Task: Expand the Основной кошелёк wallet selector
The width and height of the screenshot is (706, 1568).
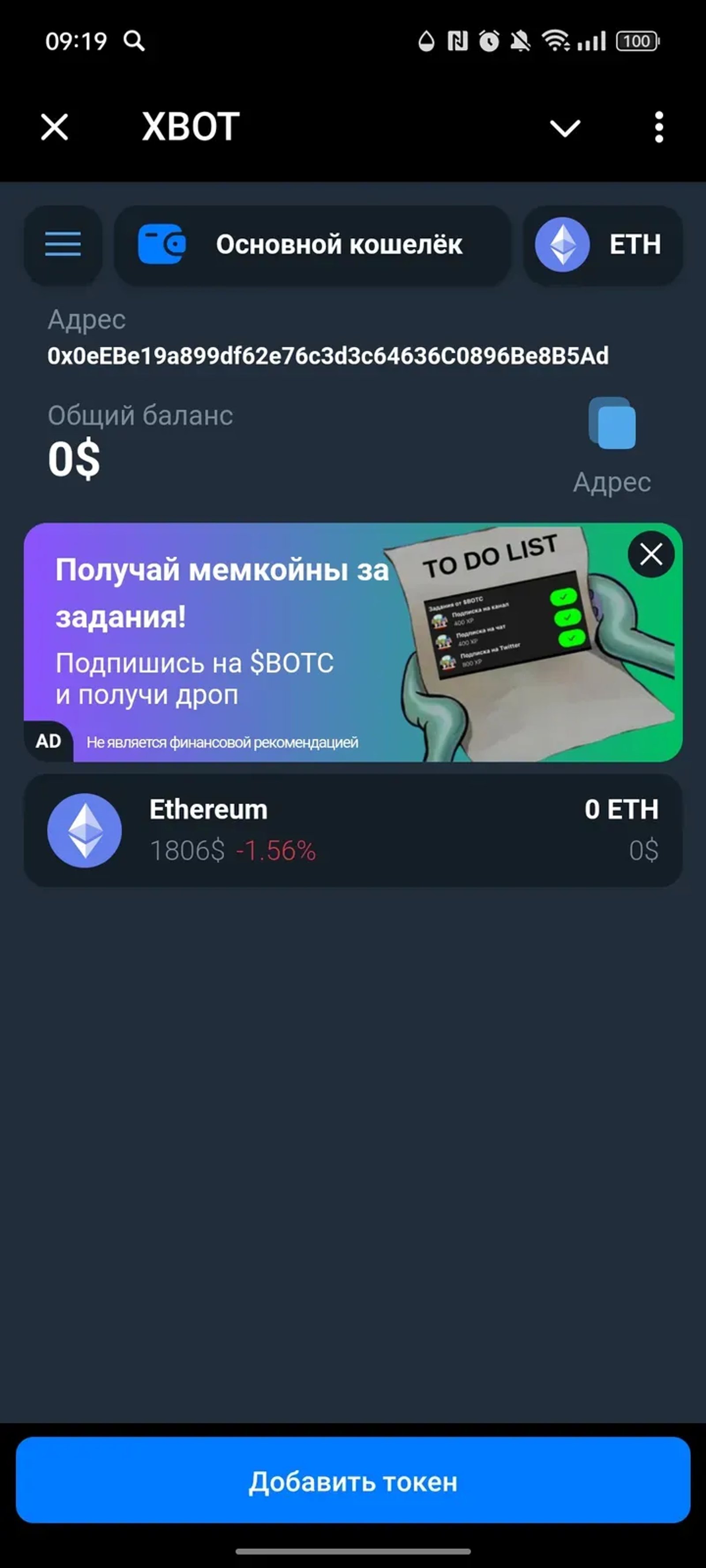Action: (x=339, y=245)
